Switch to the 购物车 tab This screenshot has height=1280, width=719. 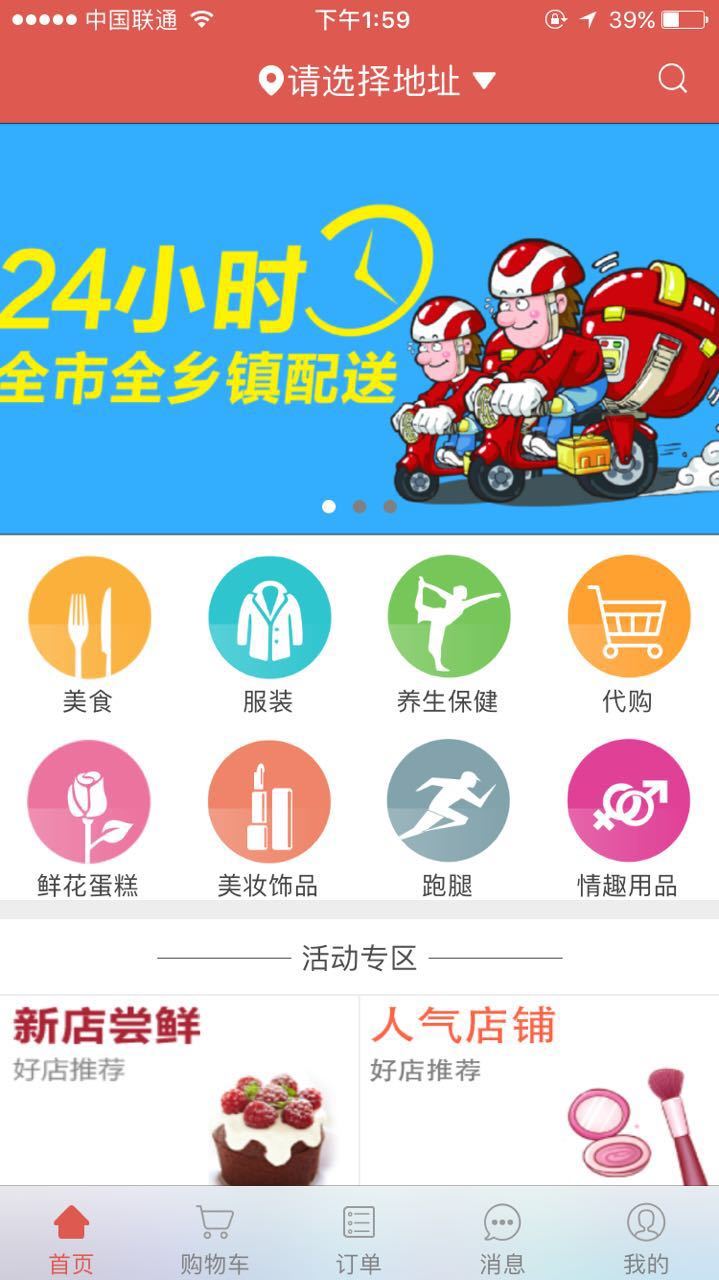(x=215, y=1238)
